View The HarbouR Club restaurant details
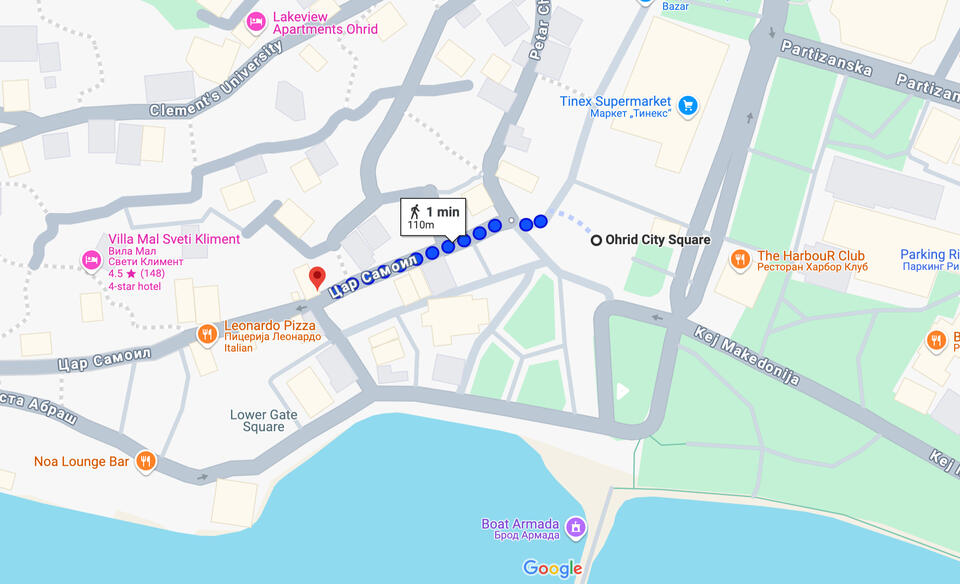960x584 pixels. pos(740,261)
